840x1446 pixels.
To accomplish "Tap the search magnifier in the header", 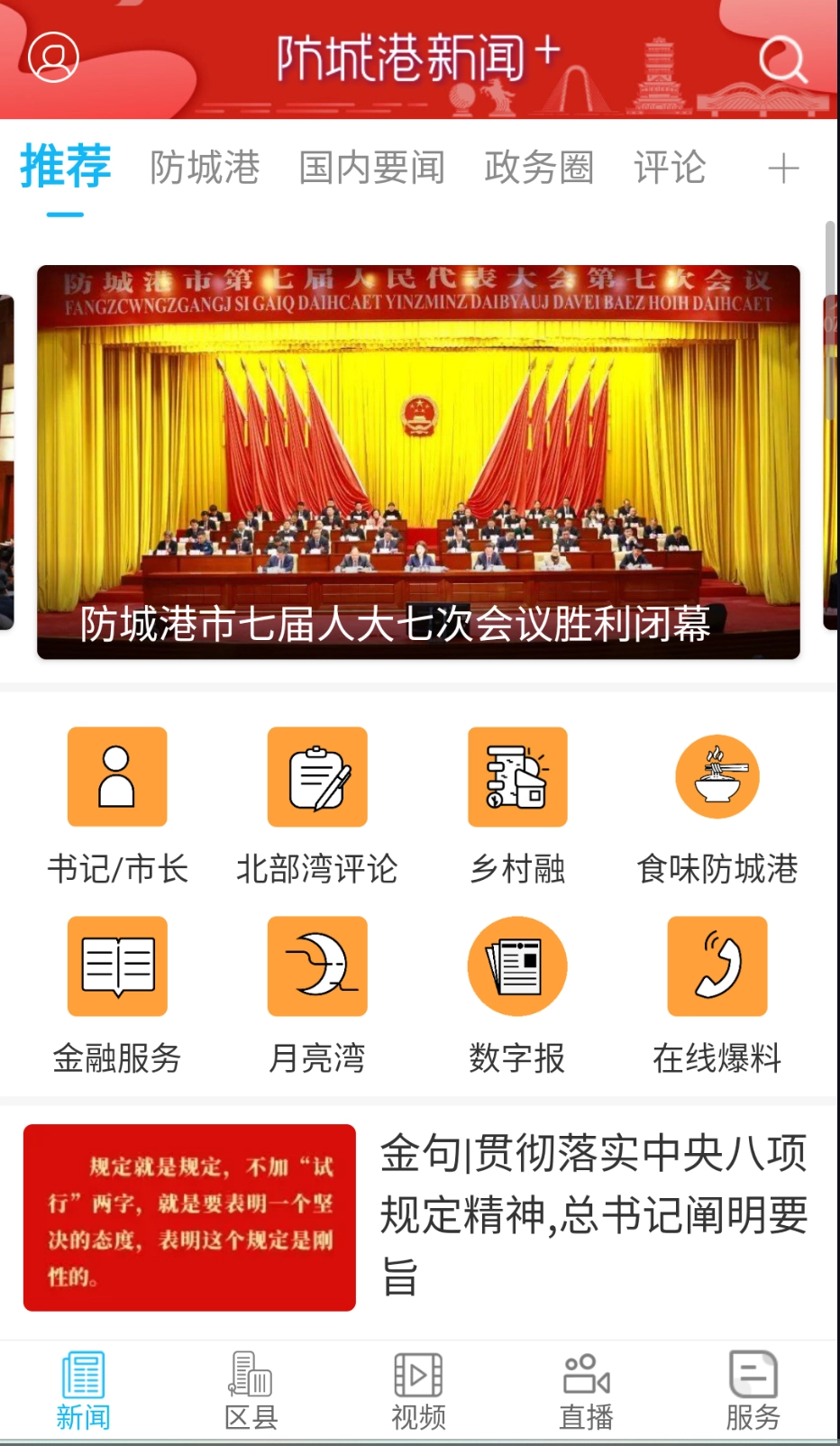I will tap(782, 59).
